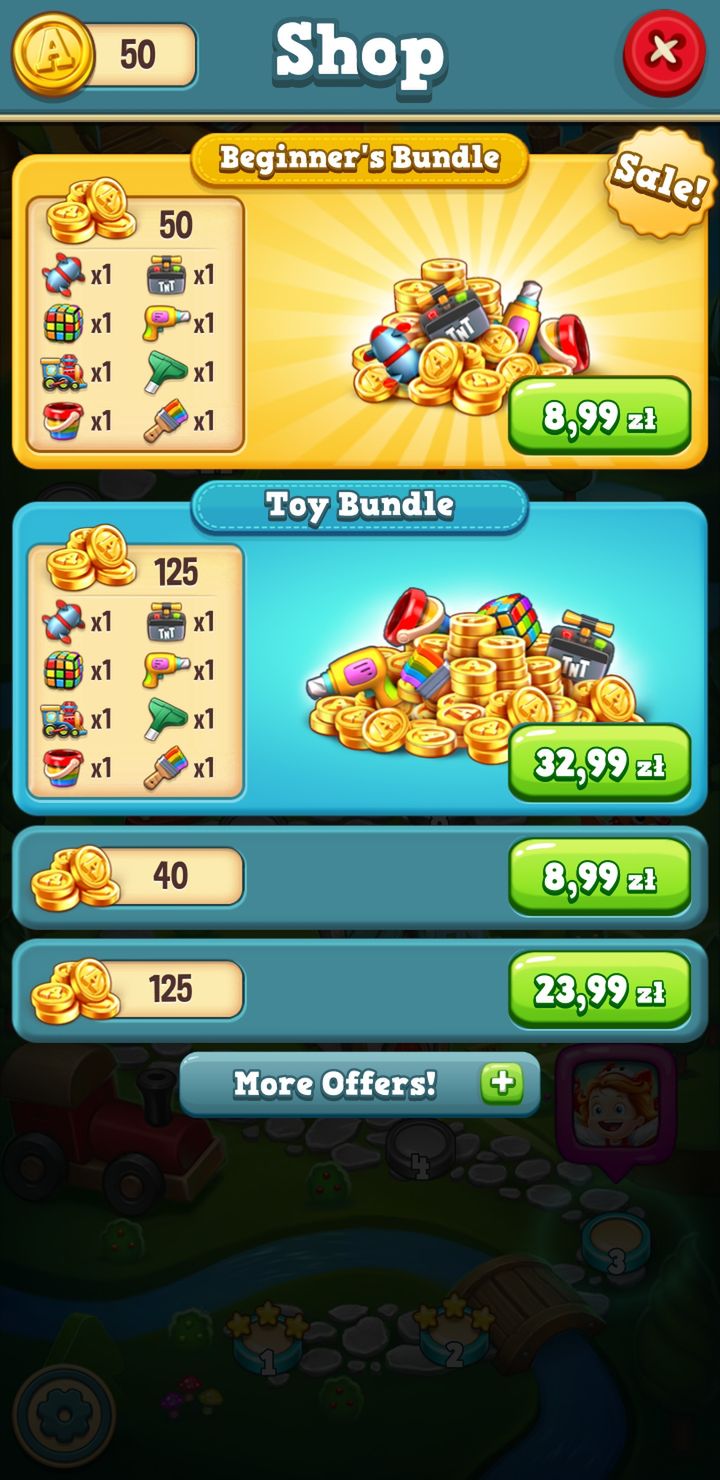Buy 125 coins for 23,99 zł
720x1480 pixels.
(x=599, y=990)
